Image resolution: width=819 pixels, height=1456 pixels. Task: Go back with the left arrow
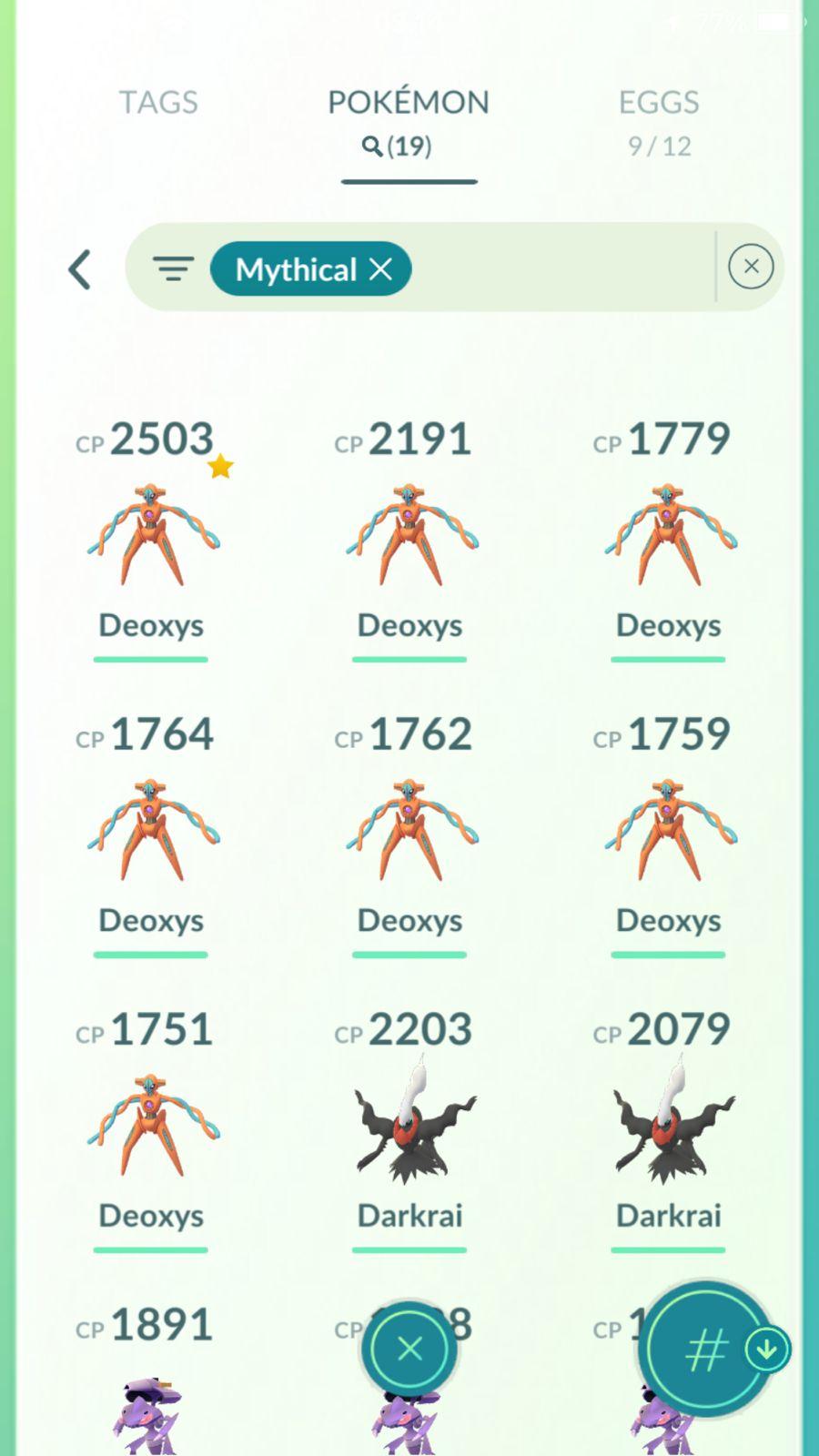click(80, 269)
